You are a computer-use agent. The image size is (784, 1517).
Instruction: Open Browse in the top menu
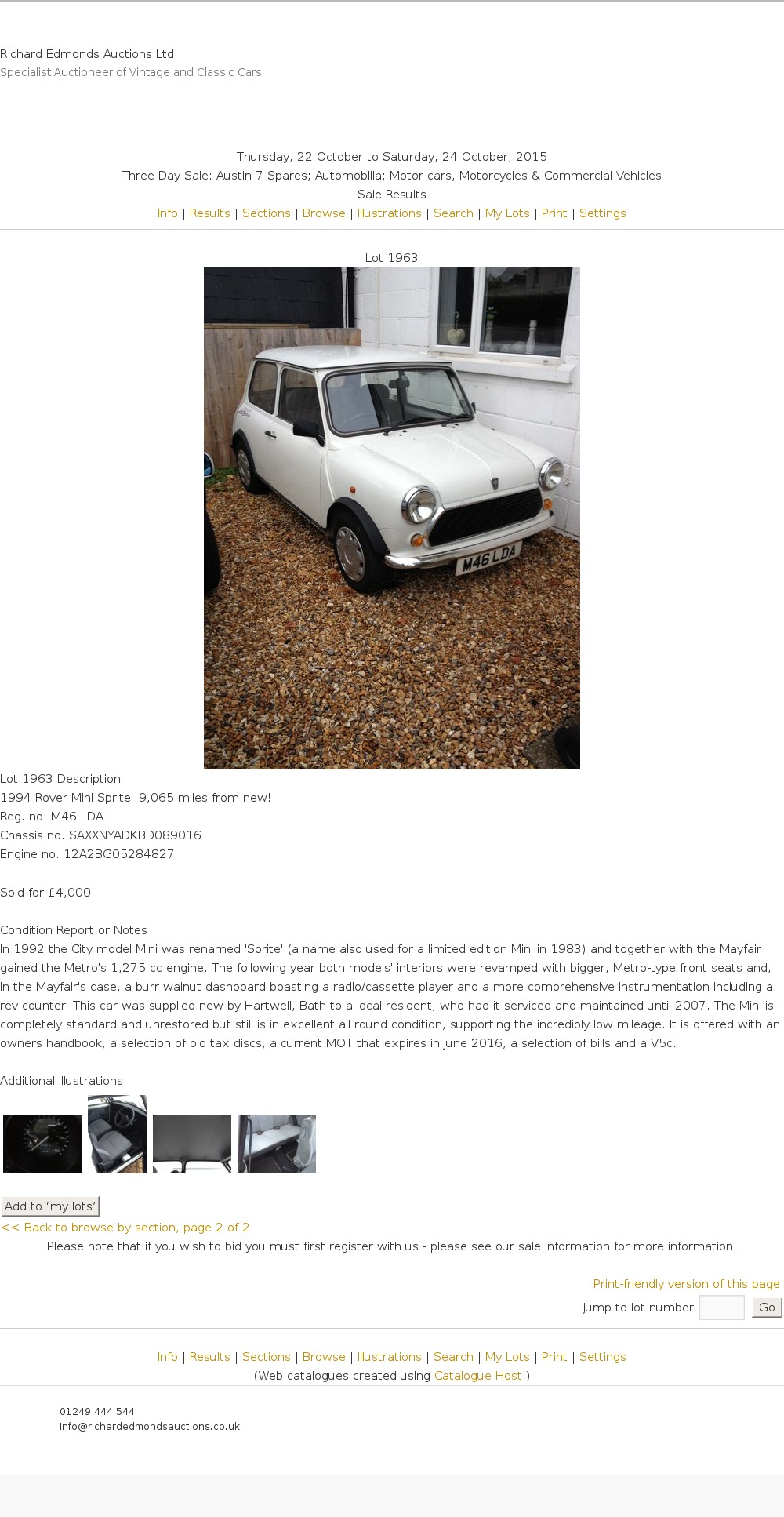[x=324, y=213]
